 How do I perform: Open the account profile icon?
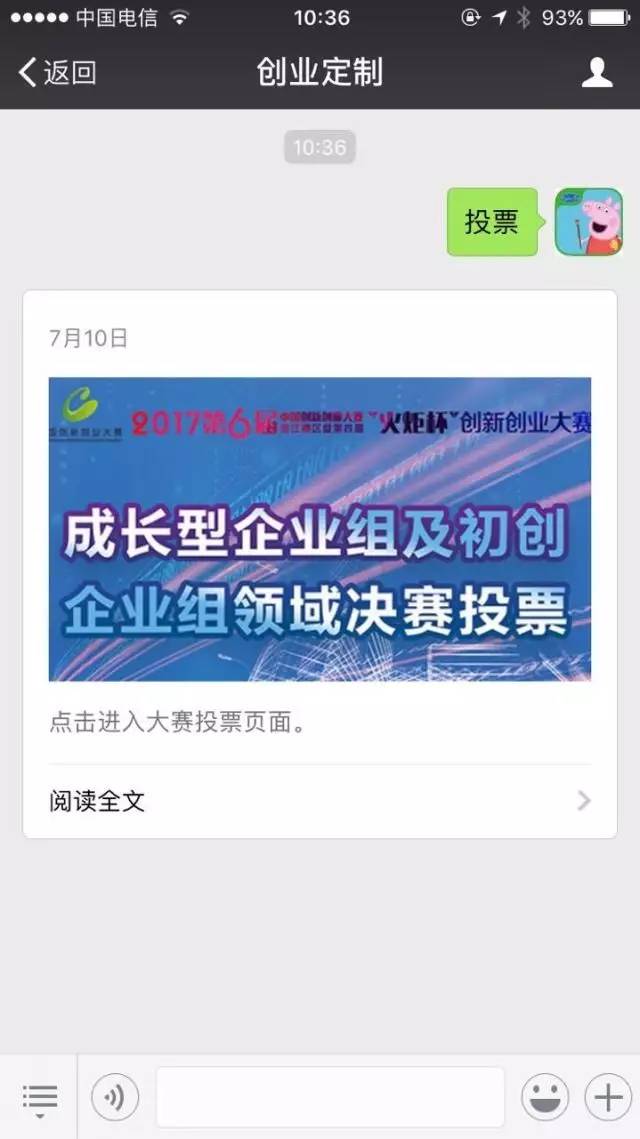click(597, 72)
